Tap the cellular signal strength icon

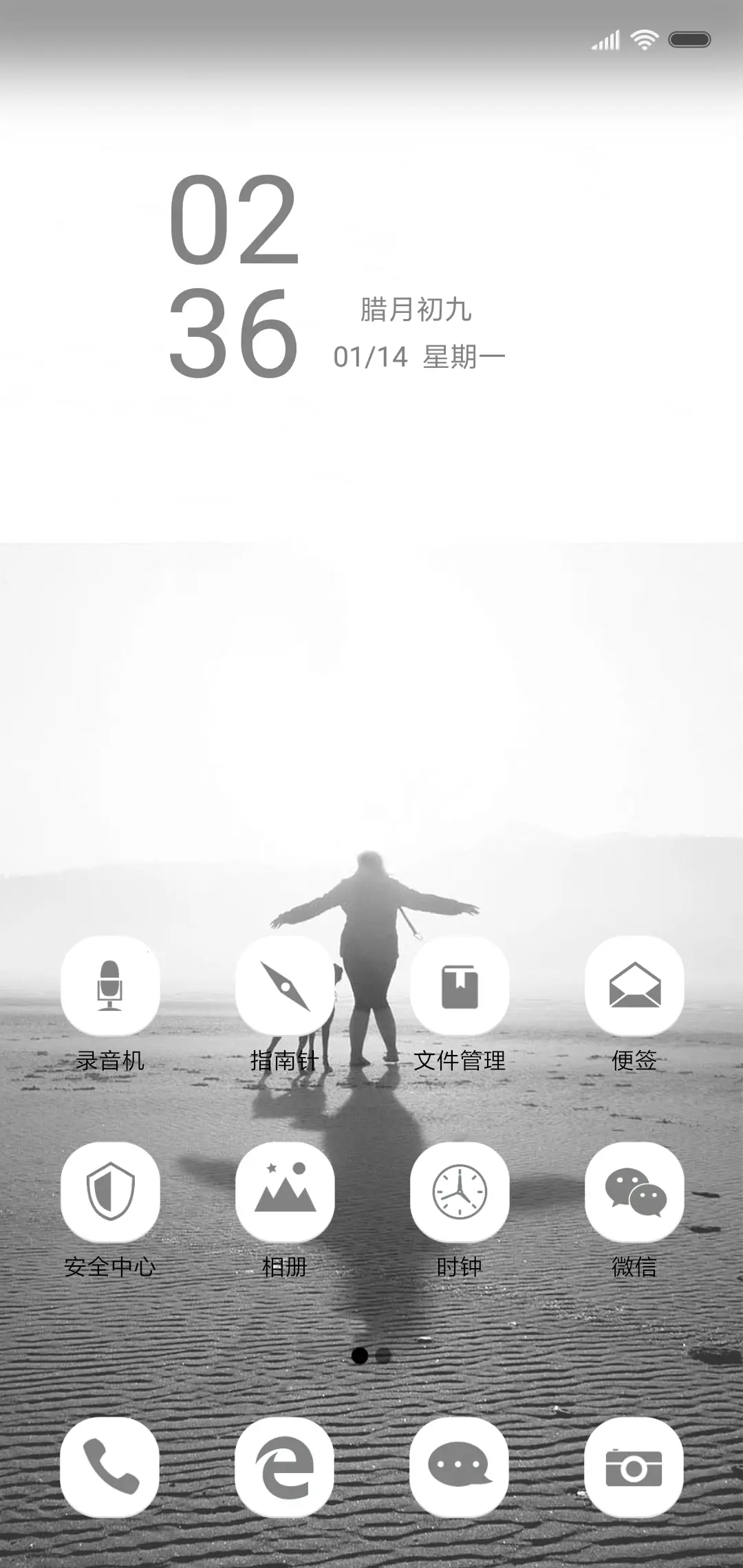pos(605,39)
